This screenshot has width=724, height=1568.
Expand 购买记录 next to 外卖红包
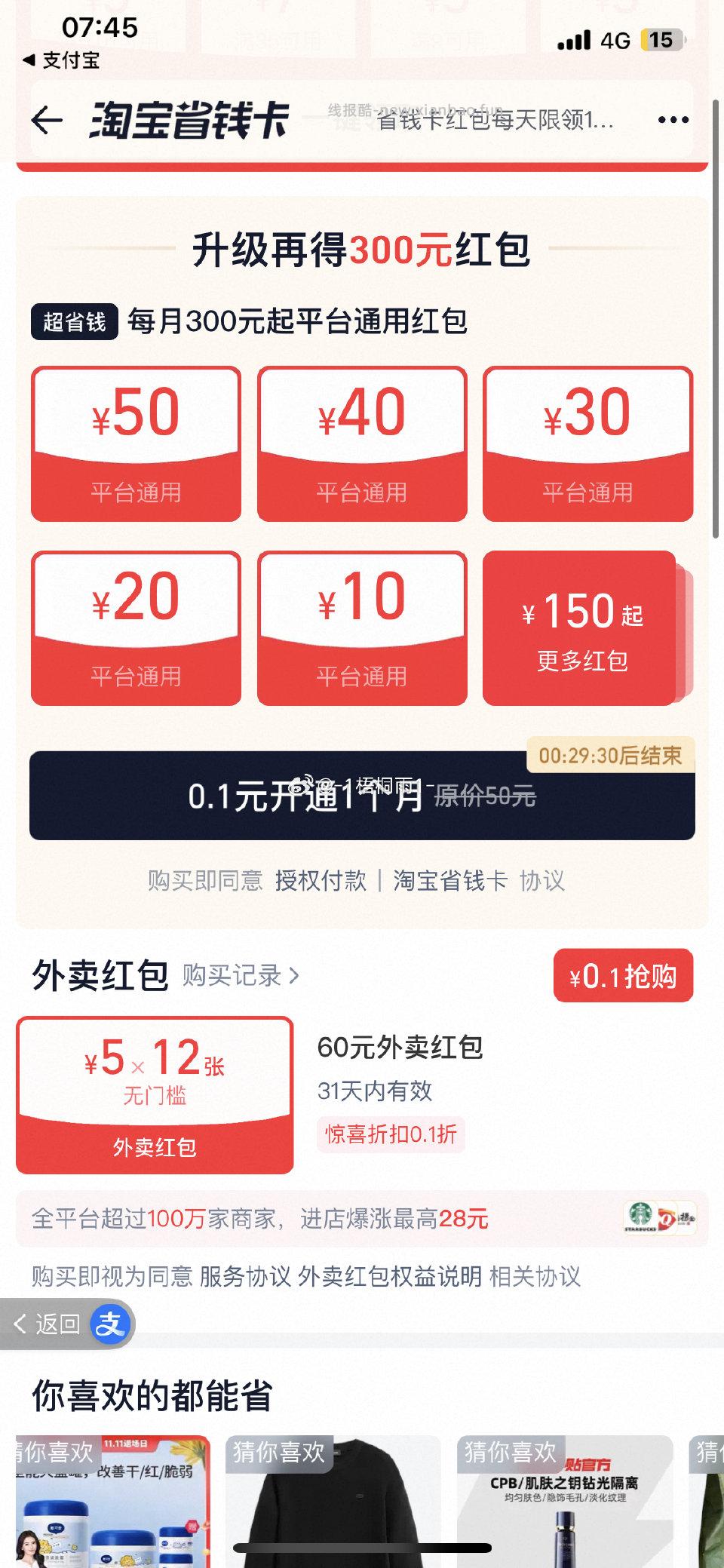click(234, 975)
